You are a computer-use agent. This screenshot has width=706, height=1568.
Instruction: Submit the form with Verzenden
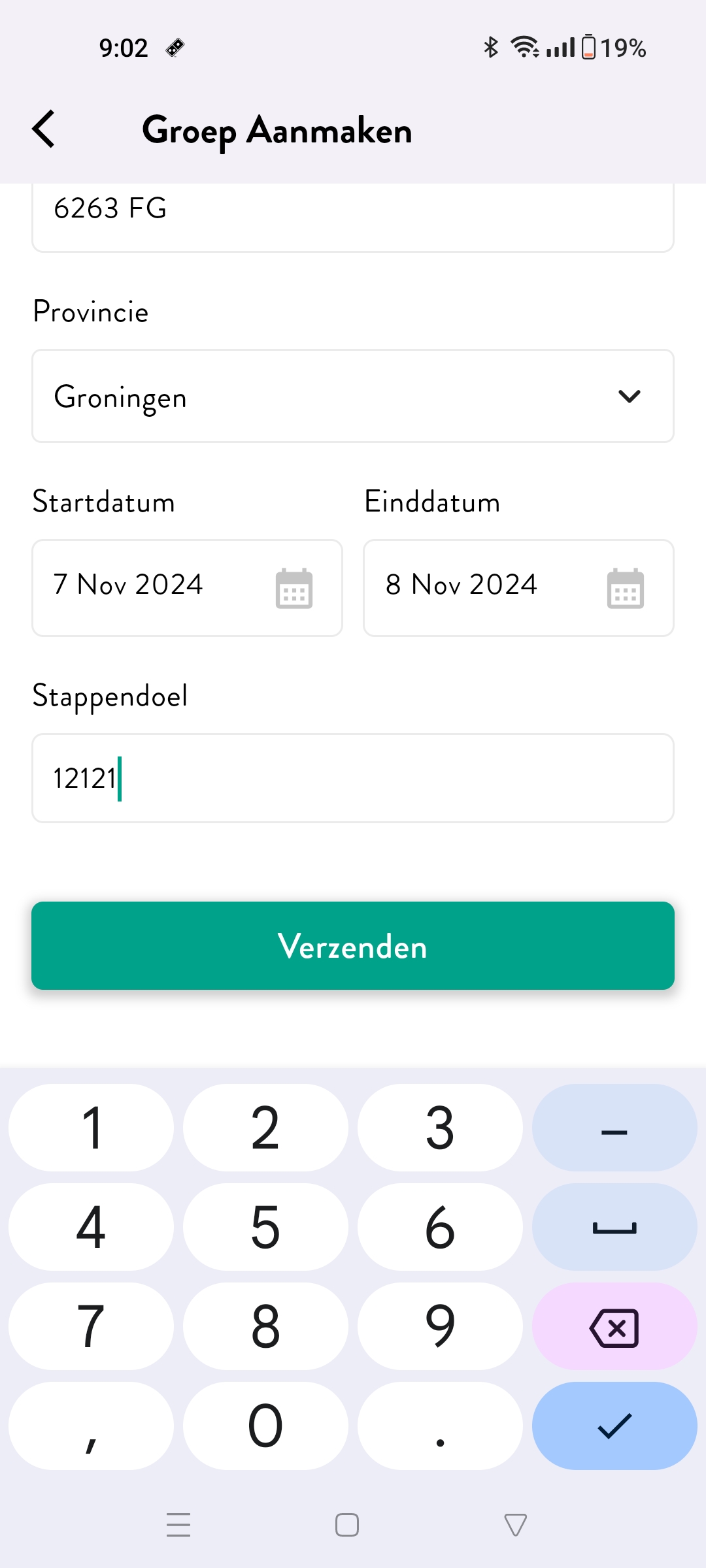click(353, 945)
